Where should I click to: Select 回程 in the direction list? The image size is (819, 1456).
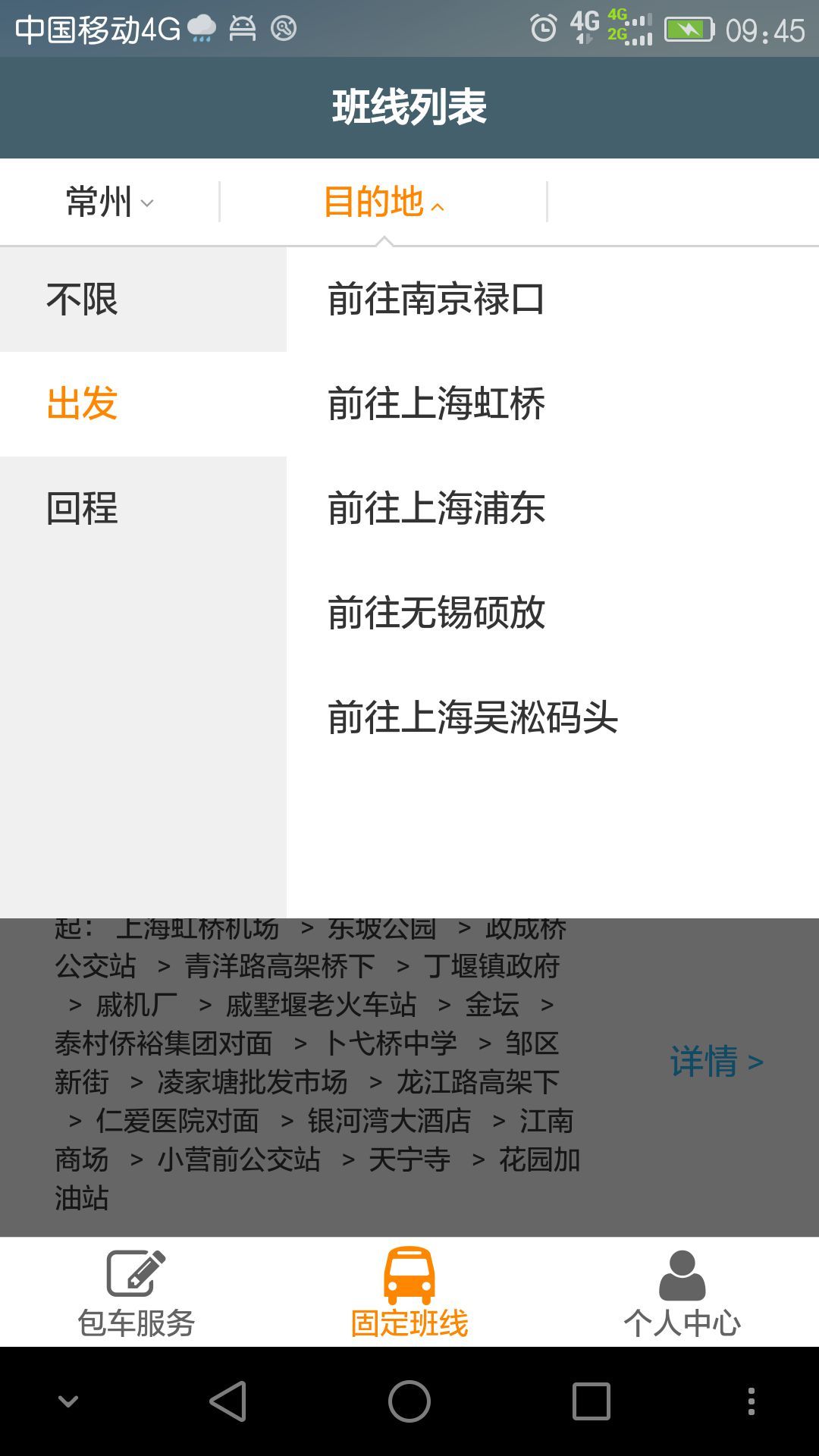coord(143,508)
